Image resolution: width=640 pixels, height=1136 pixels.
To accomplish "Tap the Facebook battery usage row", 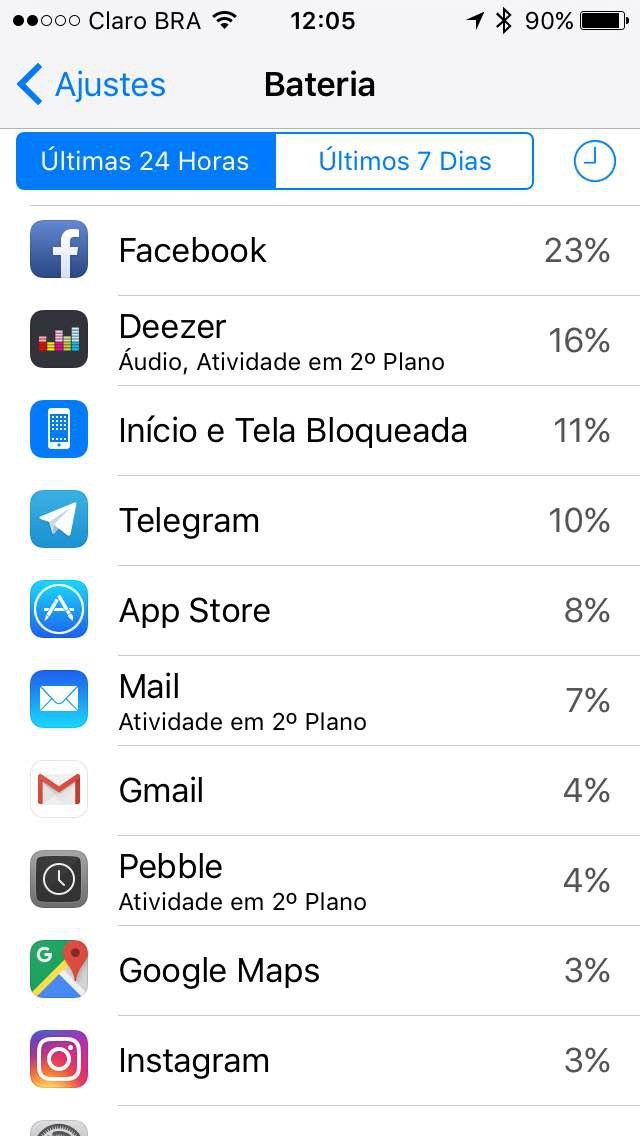I will tap(320, 250).
